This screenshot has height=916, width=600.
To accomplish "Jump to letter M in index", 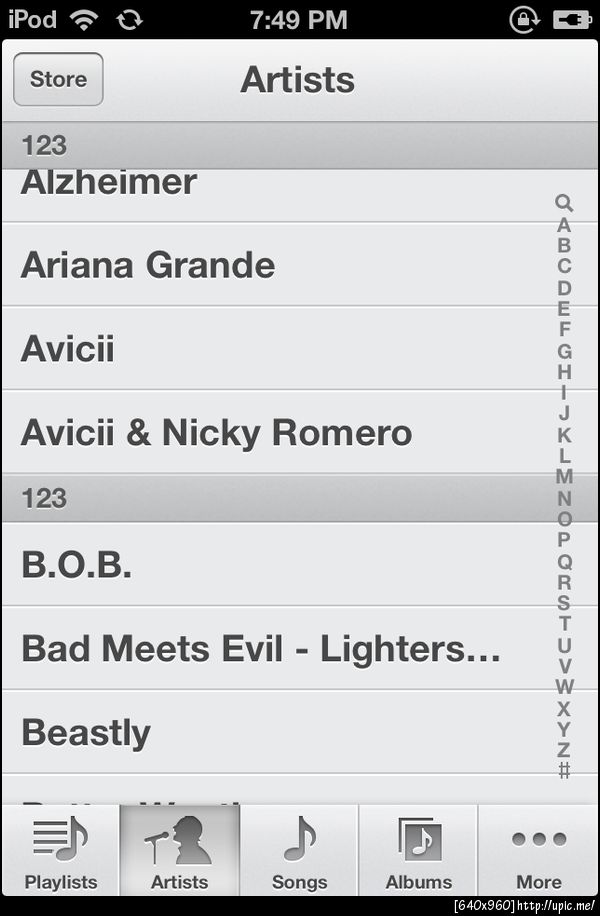I will (x=564, y=476).
